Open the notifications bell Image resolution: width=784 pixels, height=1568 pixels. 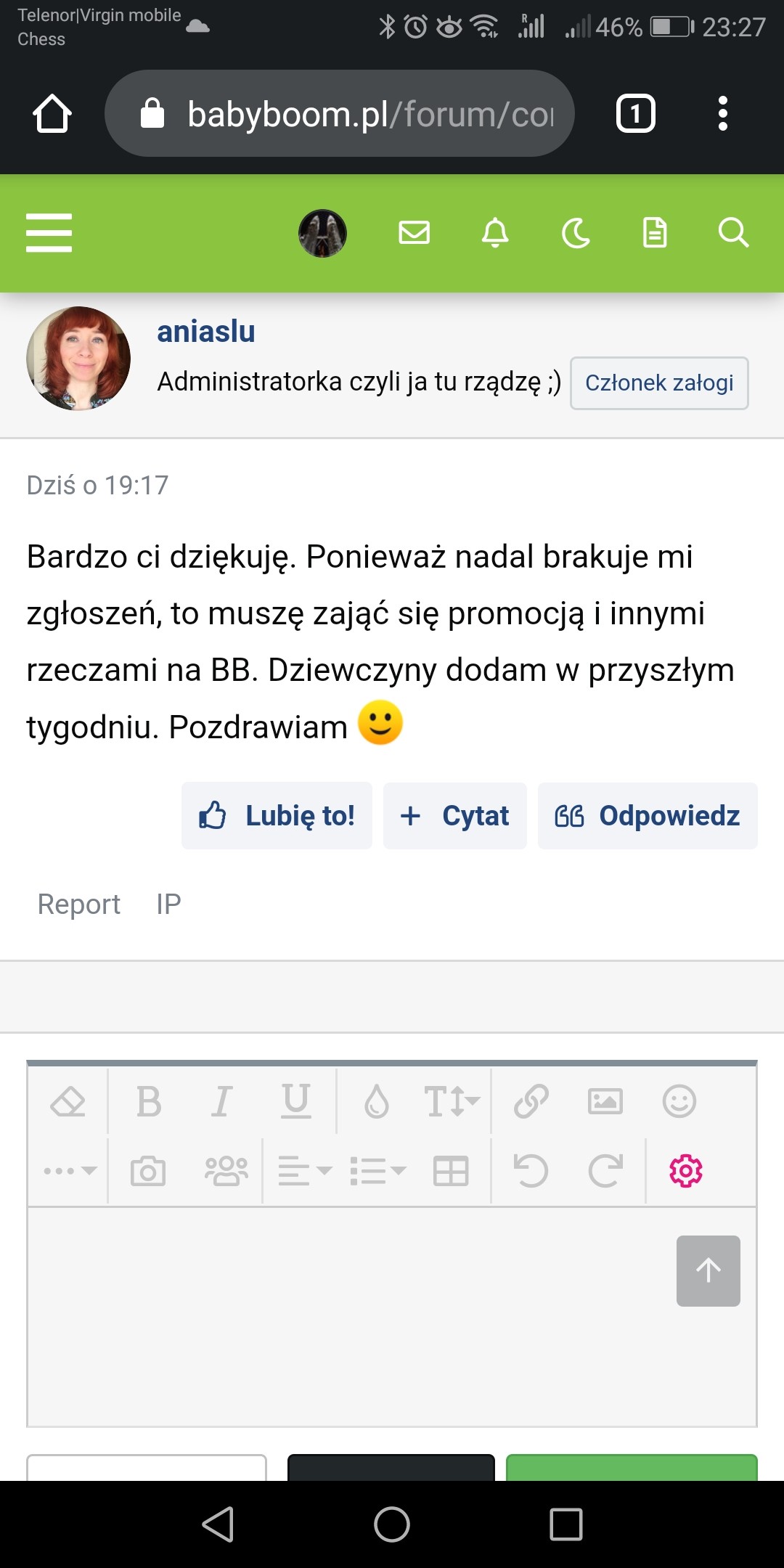[495, 233]
